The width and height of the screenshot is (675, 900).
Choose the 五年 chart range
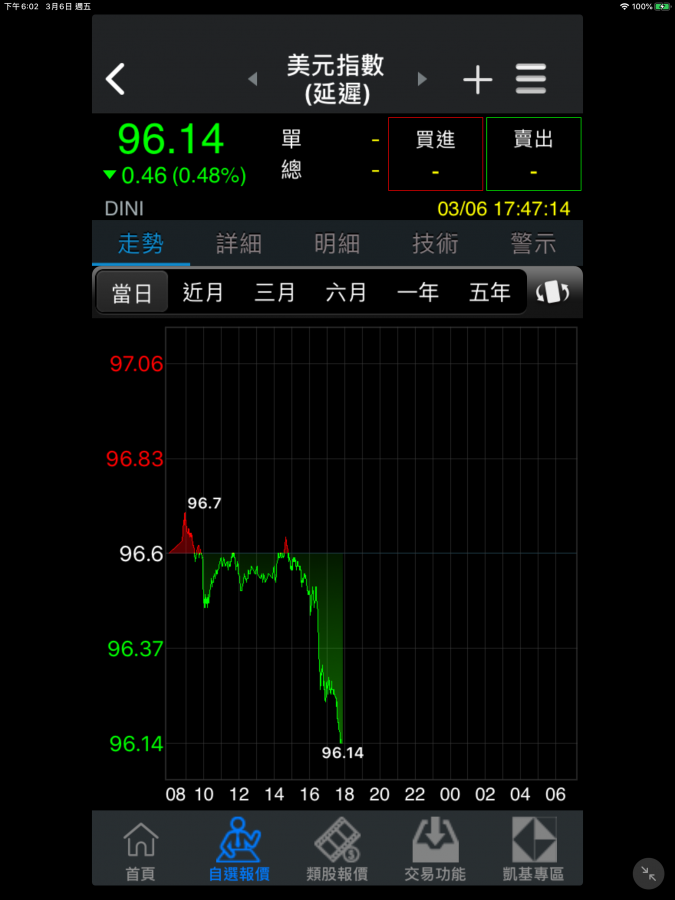click(490, 293)
